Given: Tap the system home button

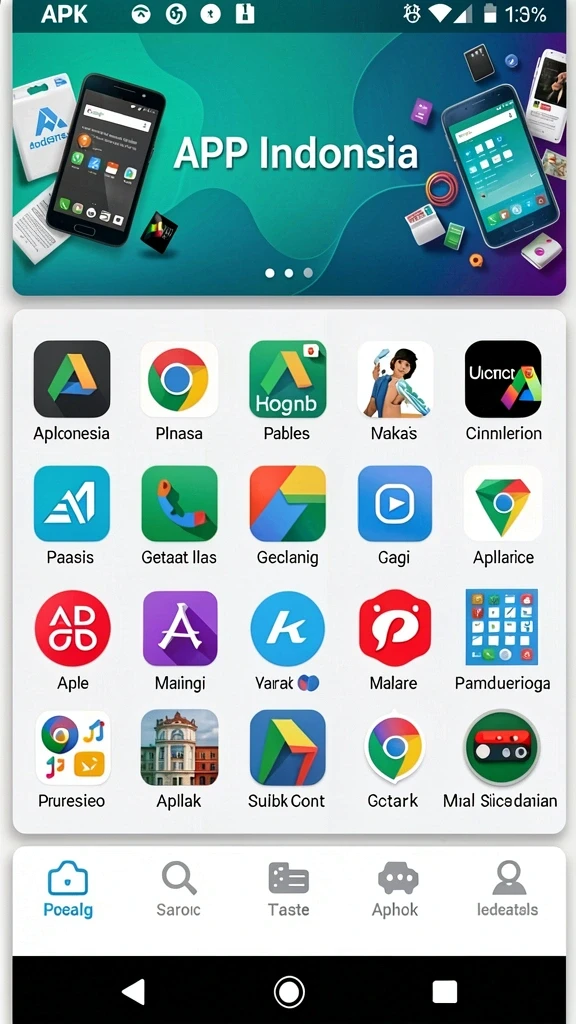Looking at the screenshot, I should click(289, 992).
